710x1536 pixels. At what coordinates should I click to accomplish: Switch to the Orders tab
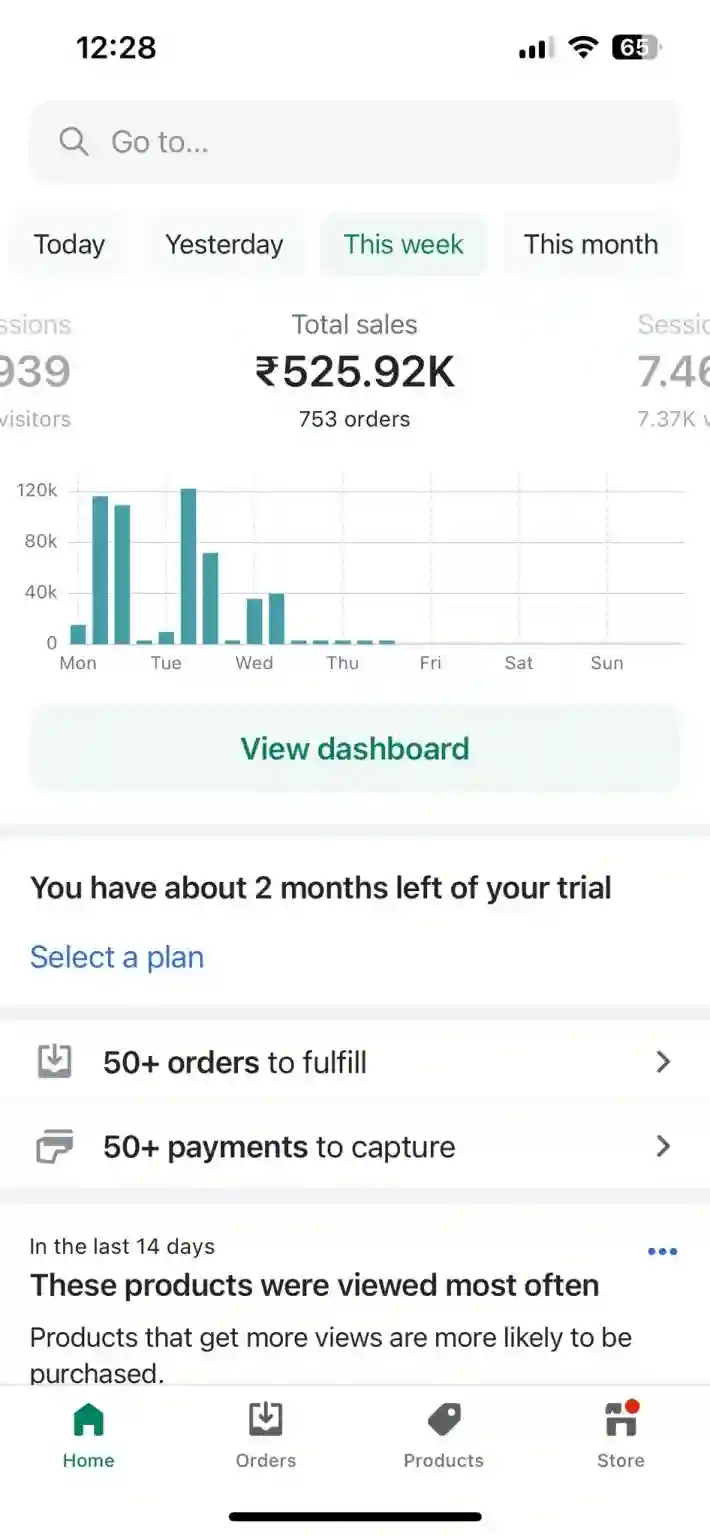click(x=266, y=1434)
